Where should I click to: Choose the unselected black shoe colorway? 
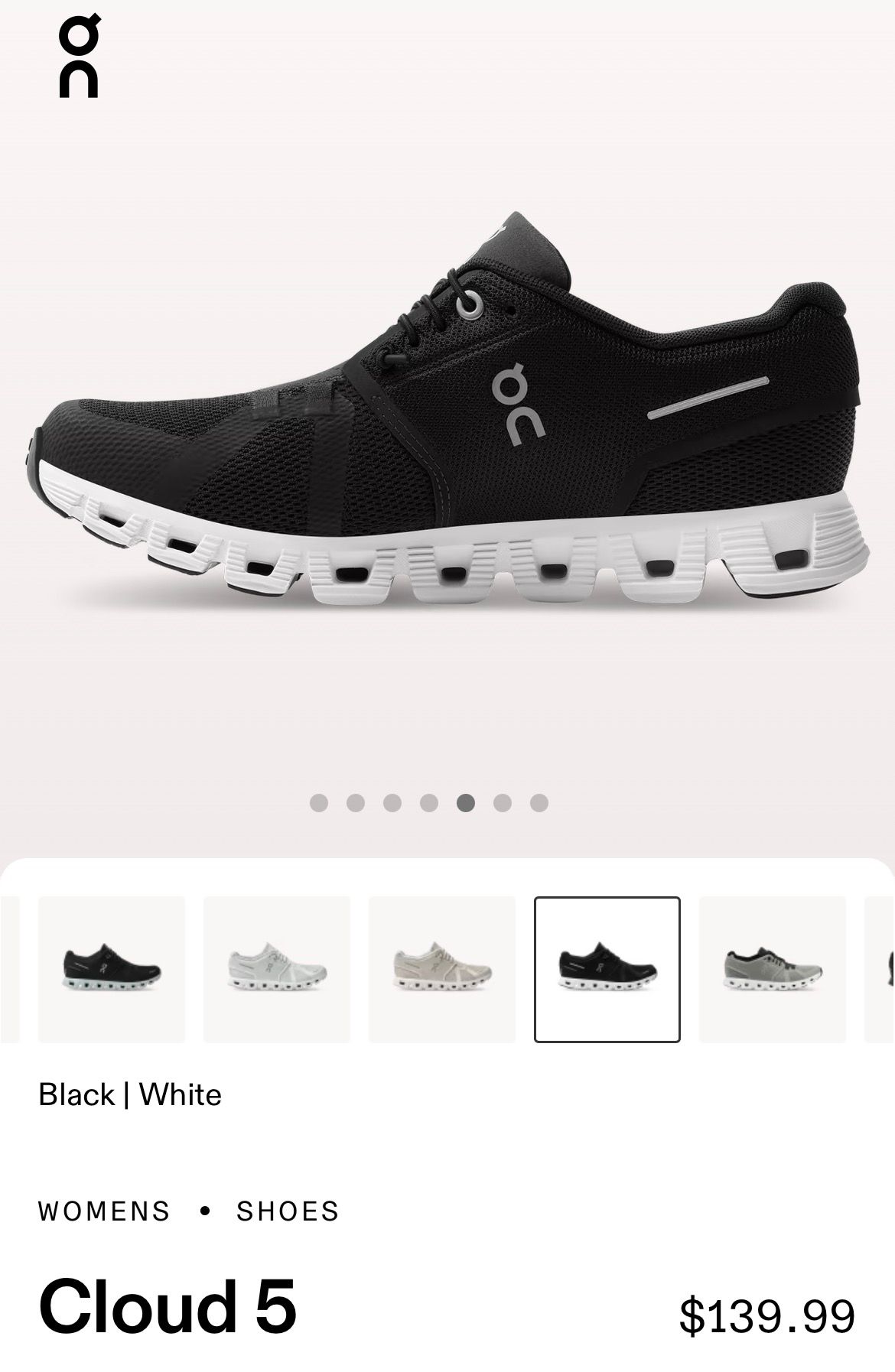(x=112, y=969)
